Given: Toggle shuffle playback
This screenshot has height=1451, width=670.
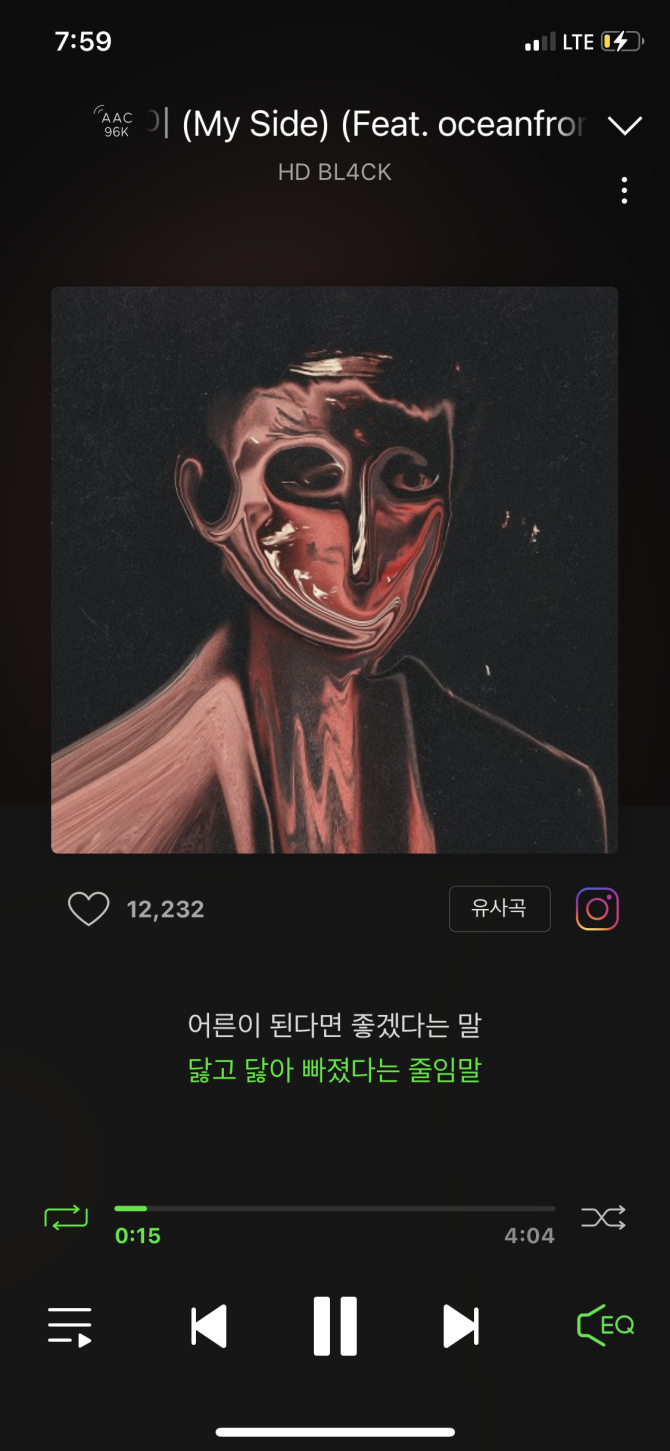Looking at the screenshot, I should click(x=603, y=1217).
